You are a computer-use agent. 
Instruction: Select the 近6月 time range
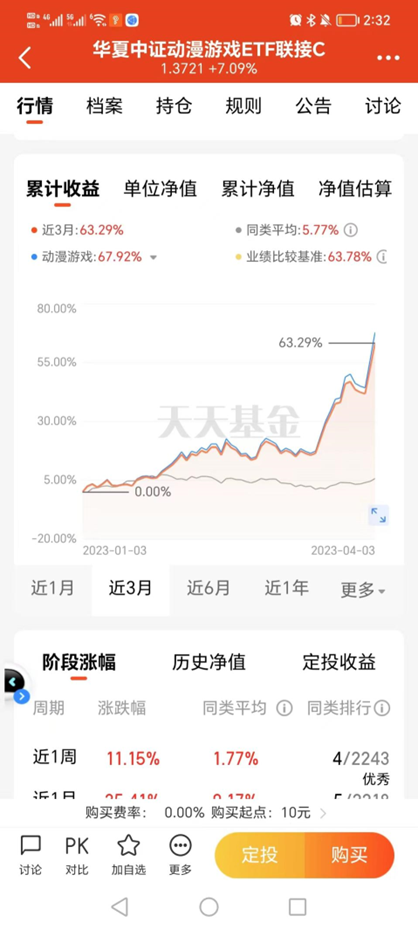tap(208, 588)
